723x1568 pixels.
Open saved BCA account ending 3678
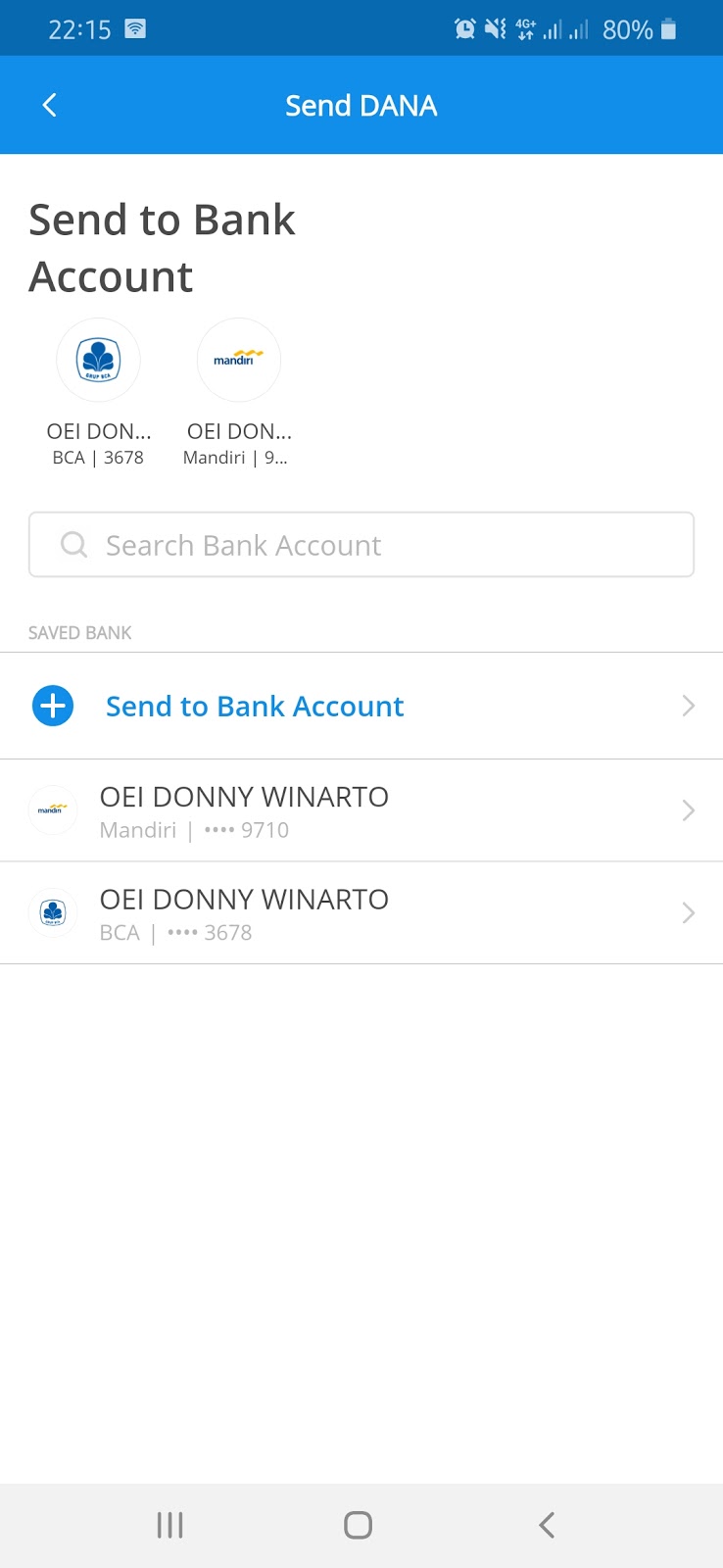(361, 913)
